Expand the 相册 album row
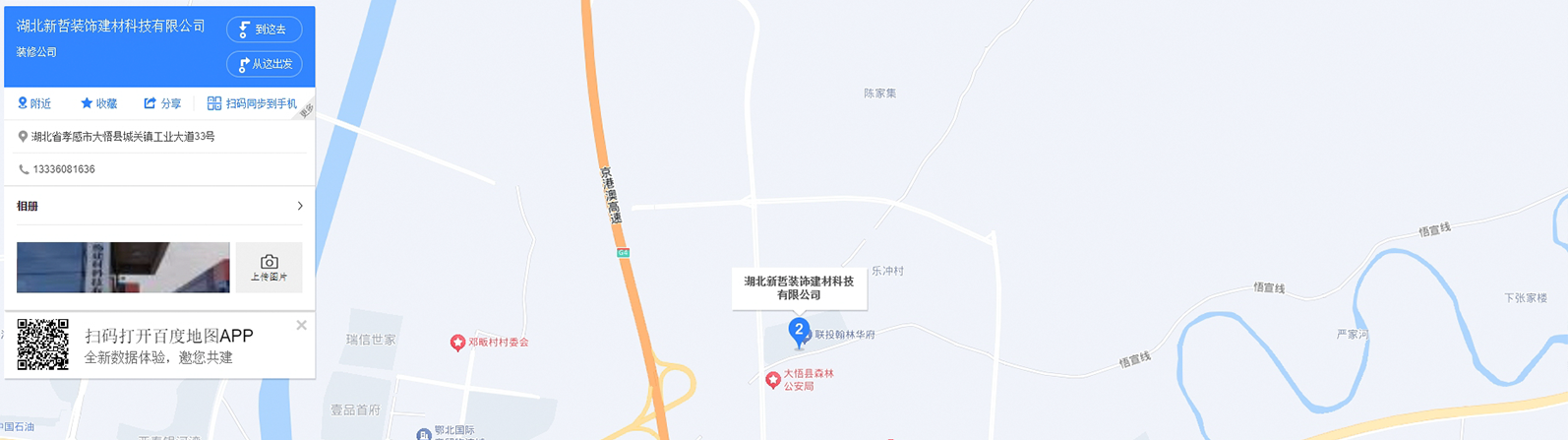Screen dimensions: 1568x440 pos(159,206)
